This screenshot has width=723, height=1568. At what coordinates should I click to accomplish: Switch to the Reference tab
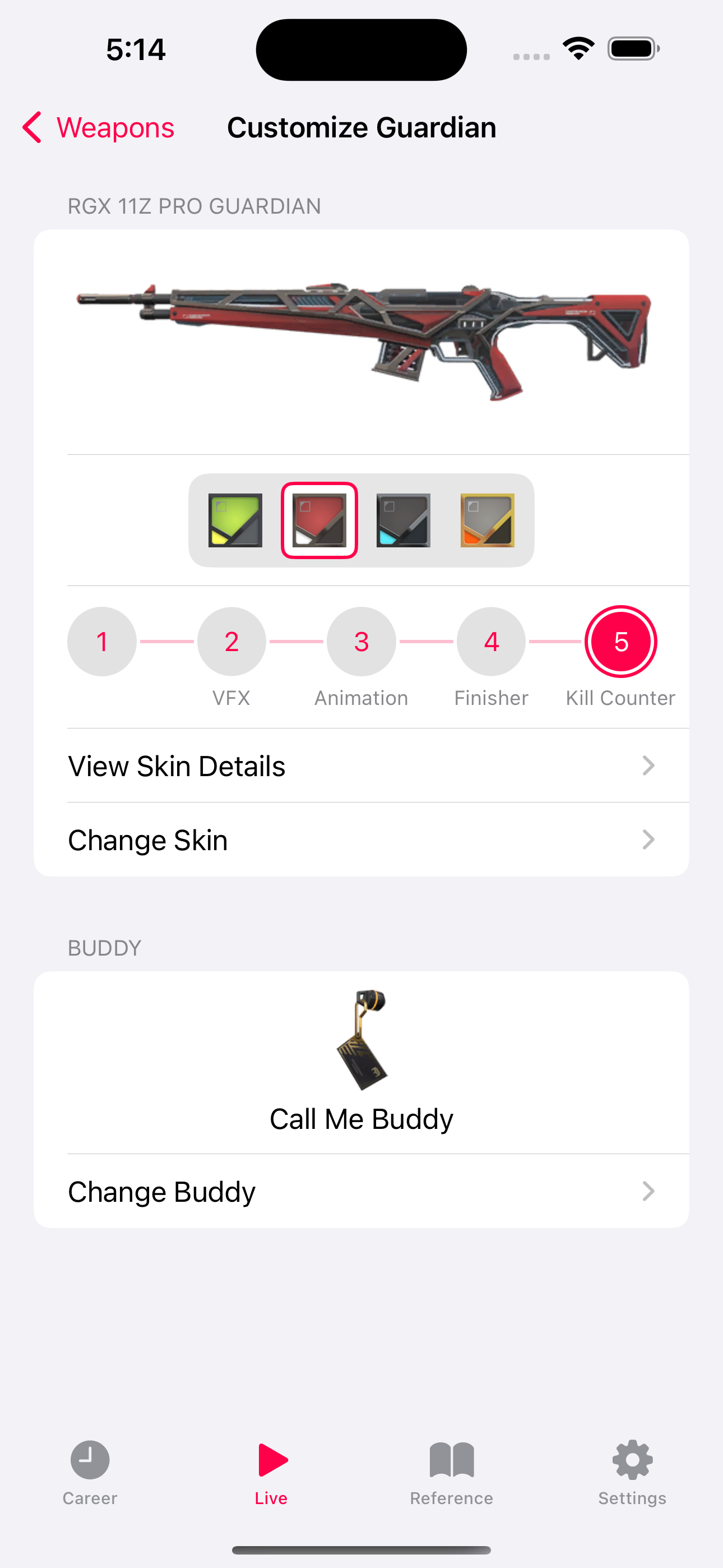click(x=452, y=1473)
